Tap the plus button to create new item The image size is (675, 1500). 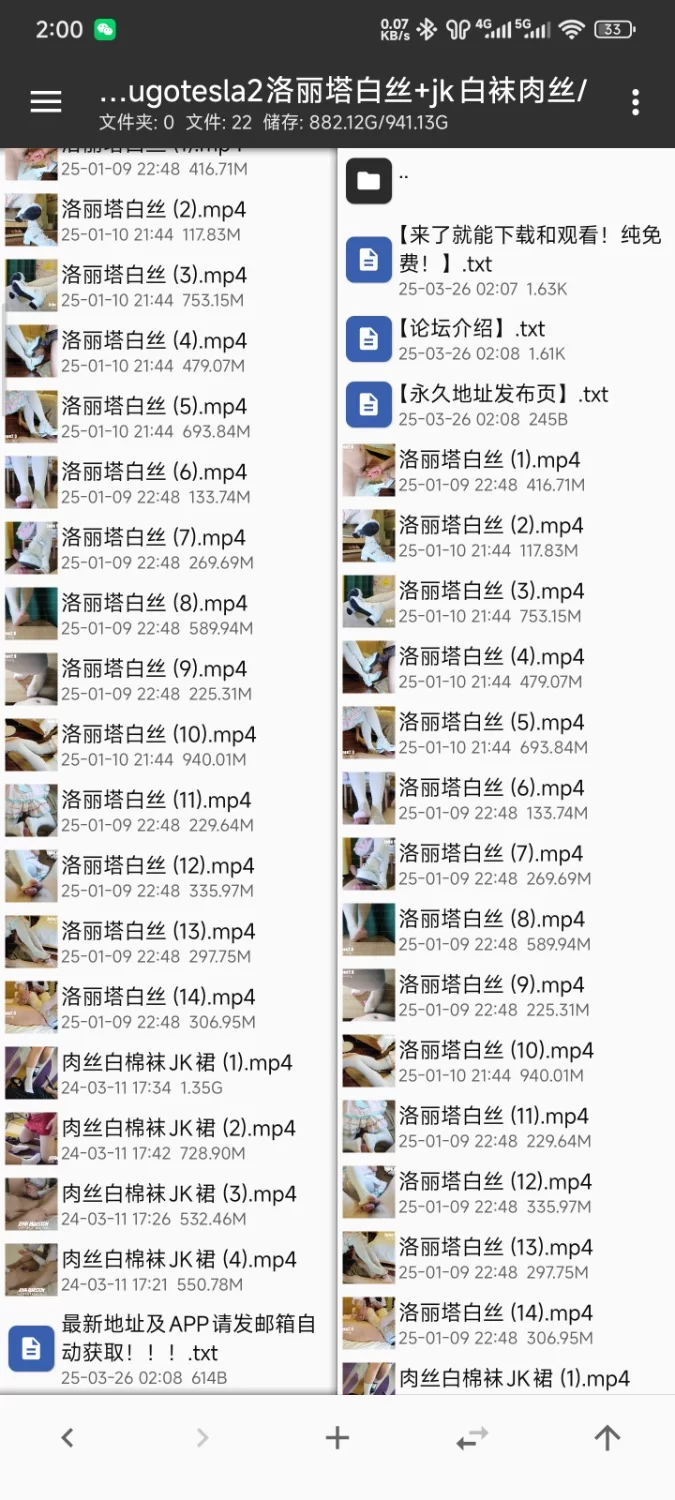[337, 1438]
